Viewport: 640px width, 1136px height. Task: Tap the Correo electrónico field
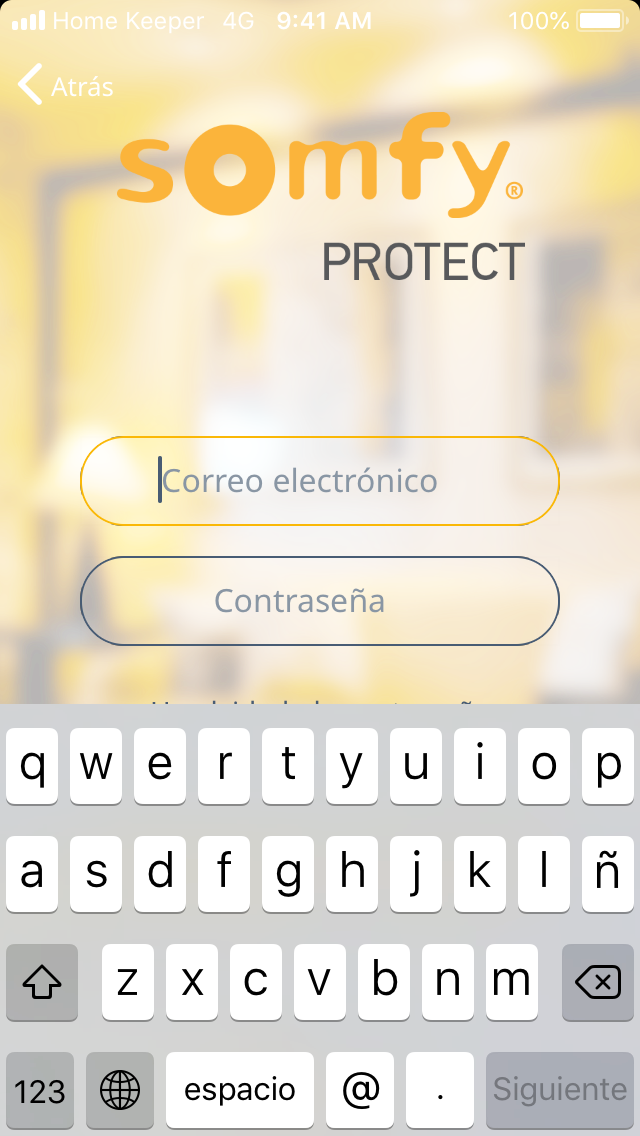click(x=319, y=481)
